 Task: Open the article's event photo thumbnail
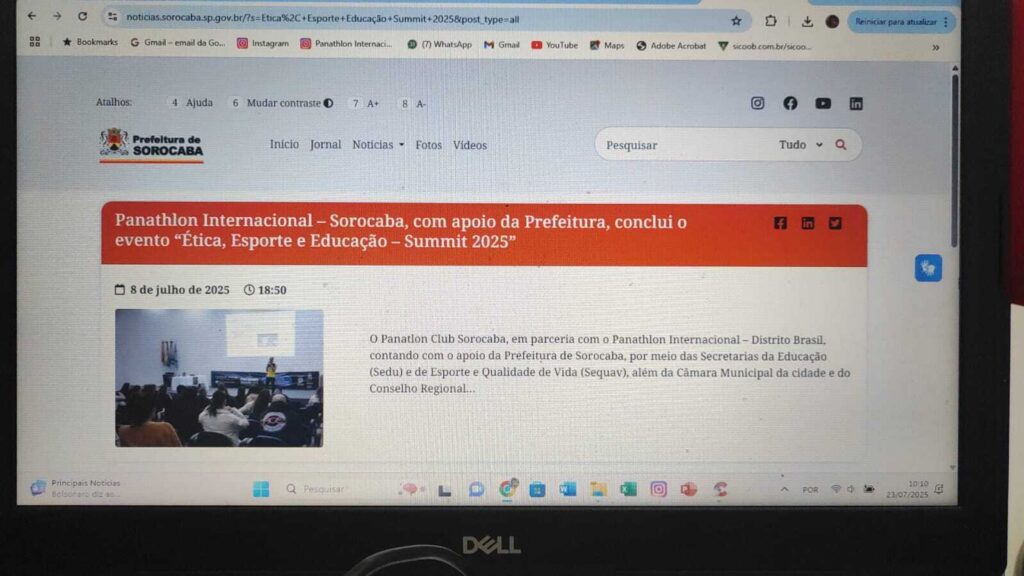click(x=219, y=377)
